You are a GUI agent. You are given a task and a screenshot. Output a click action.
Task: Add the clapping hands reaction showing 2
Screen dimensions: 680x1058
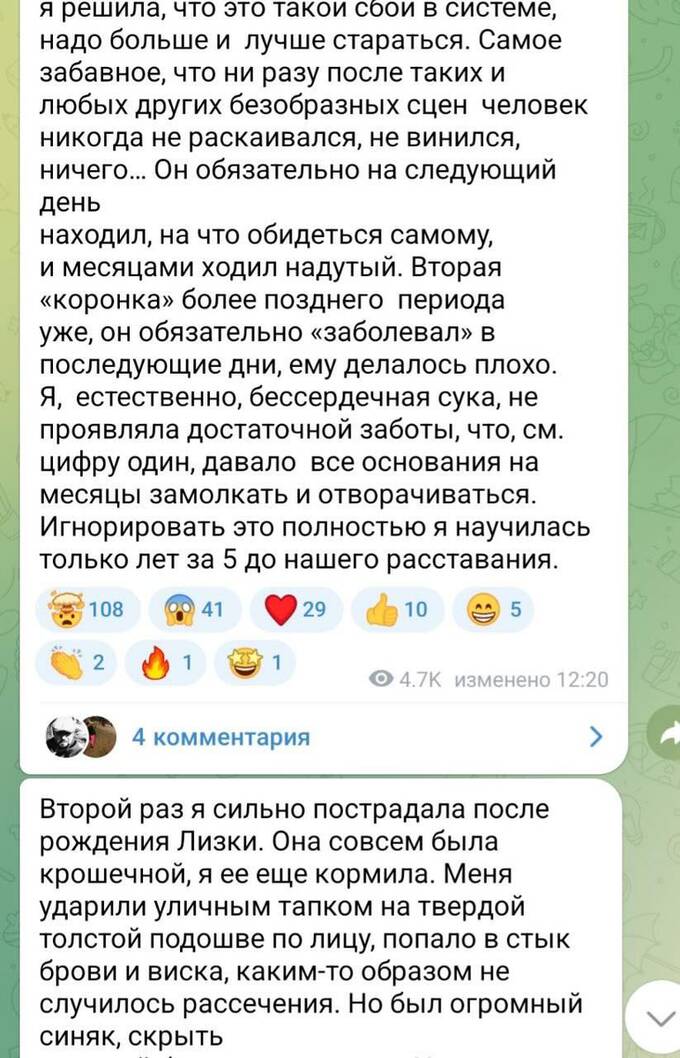pyautogui.click(x=80, y=662)
